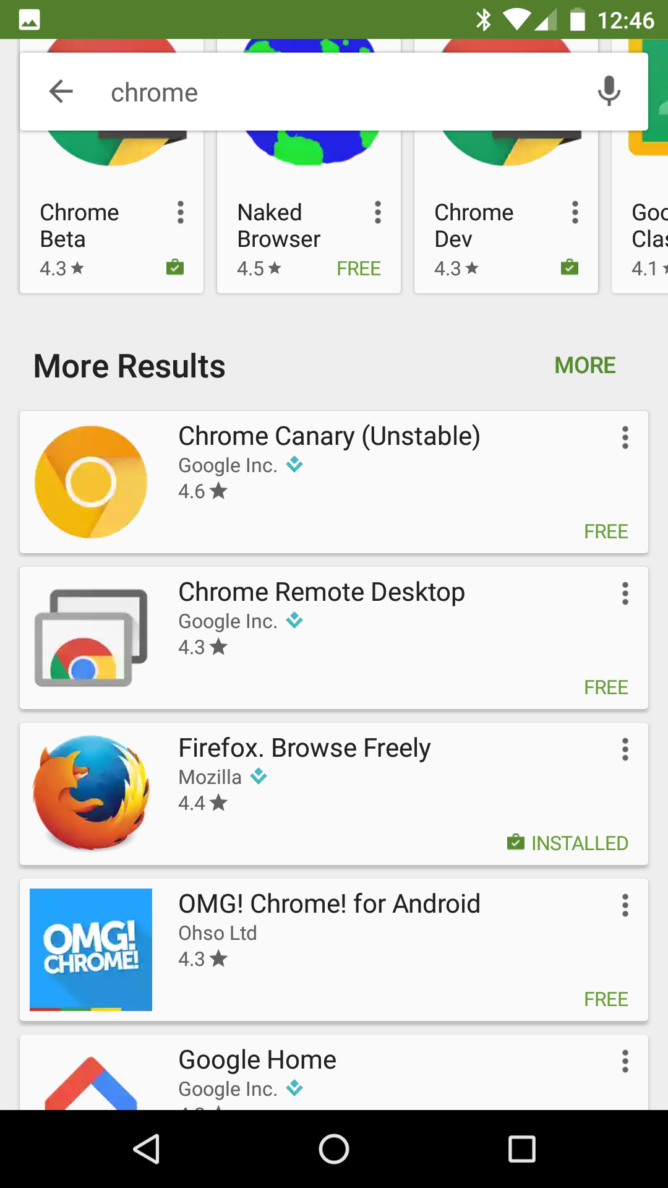This screenshot has height=1188, width=668.
Task: View MORE results
Action: point(585,365)
